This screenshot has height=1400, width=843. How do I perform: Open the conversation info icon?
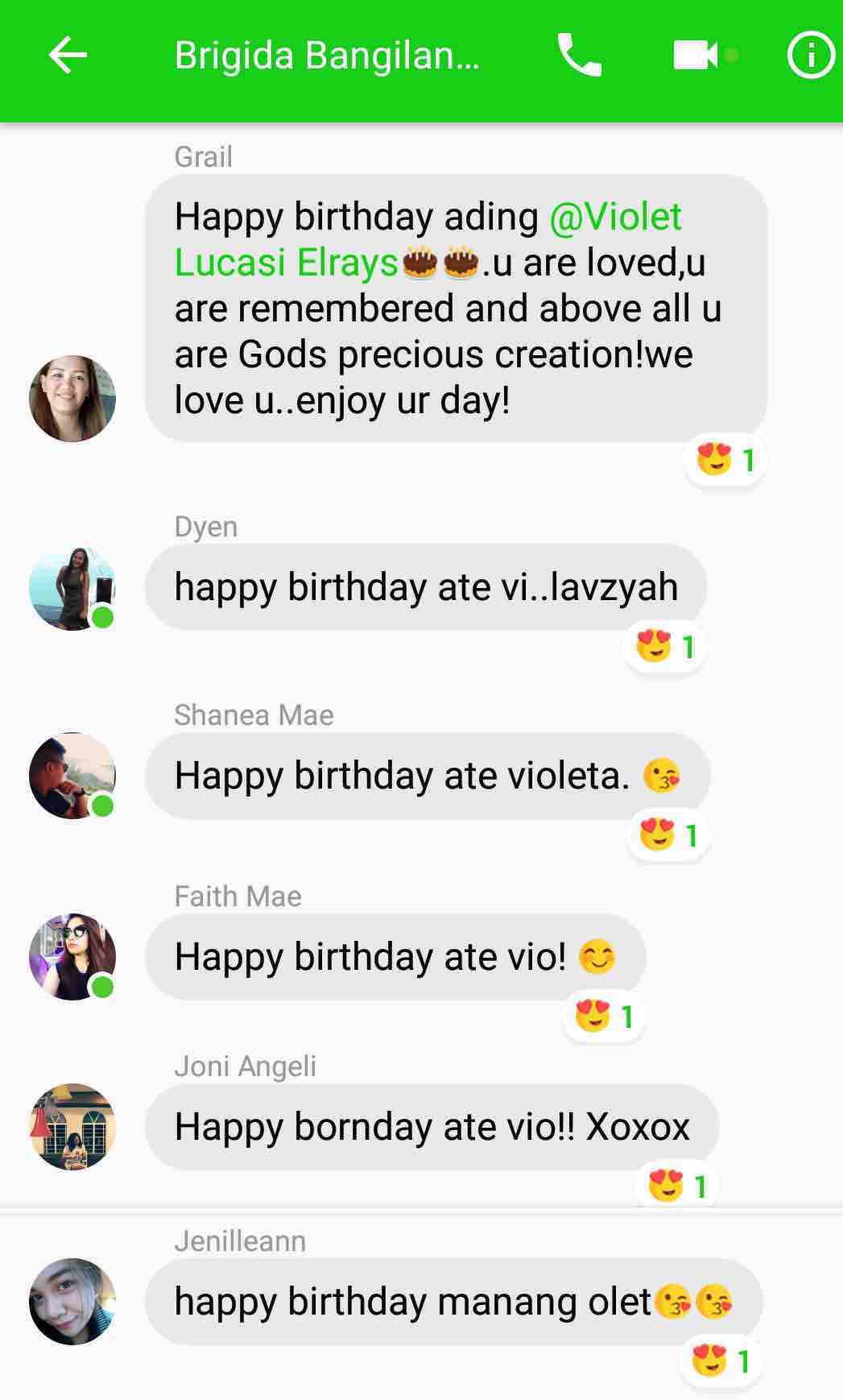coord(810,56)
